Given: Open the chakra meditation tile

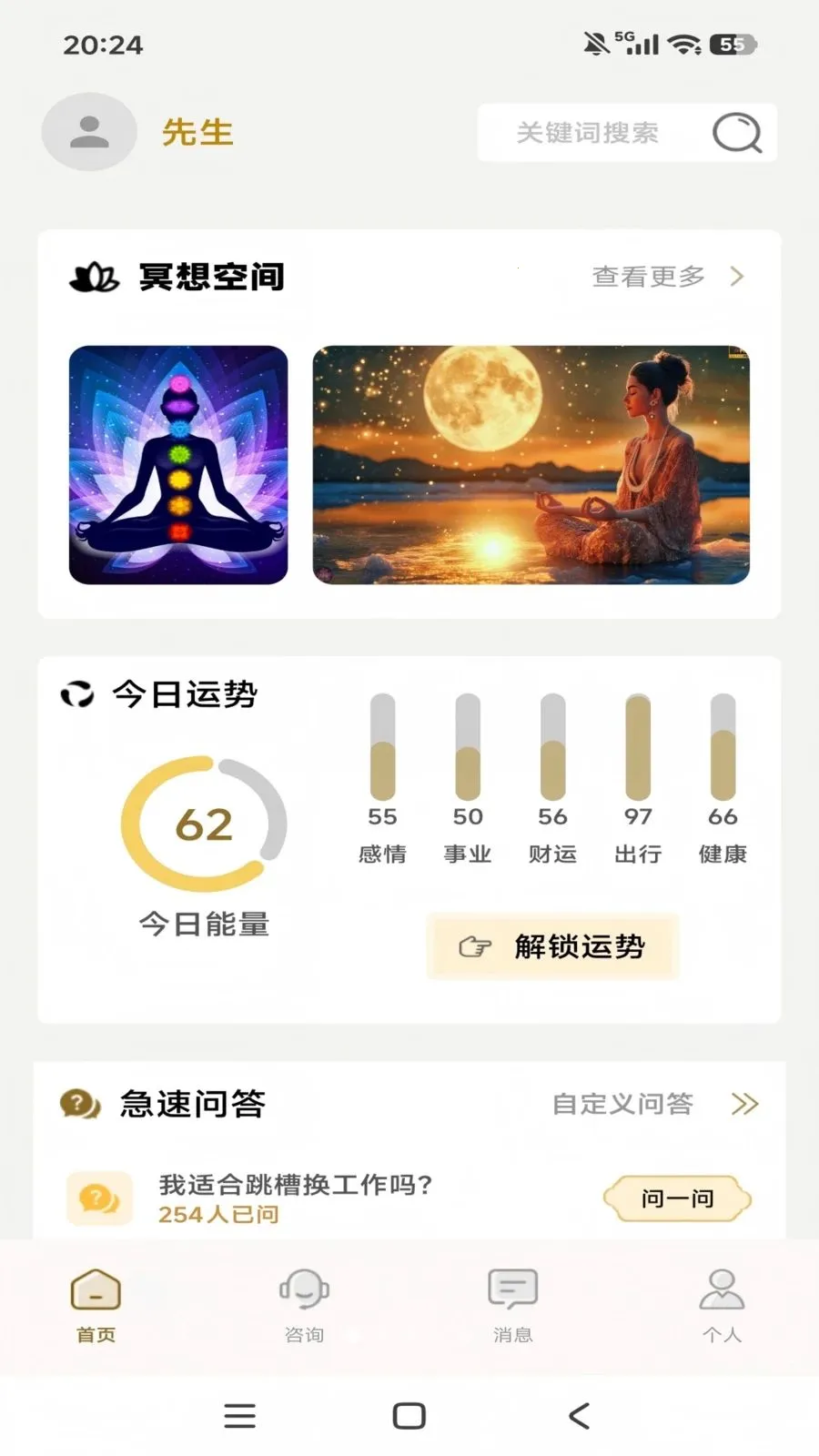Looking at the screenshot, I should [178, 465].
